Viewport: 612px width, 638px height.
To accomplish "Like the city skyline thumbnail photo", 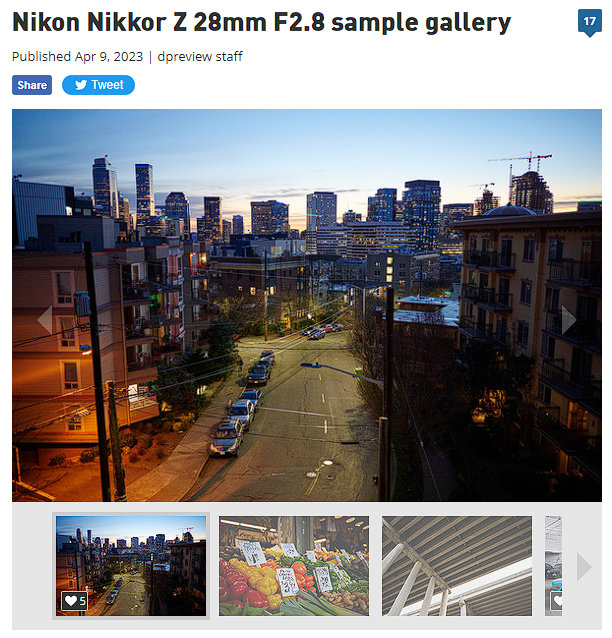I will [74, 601].
